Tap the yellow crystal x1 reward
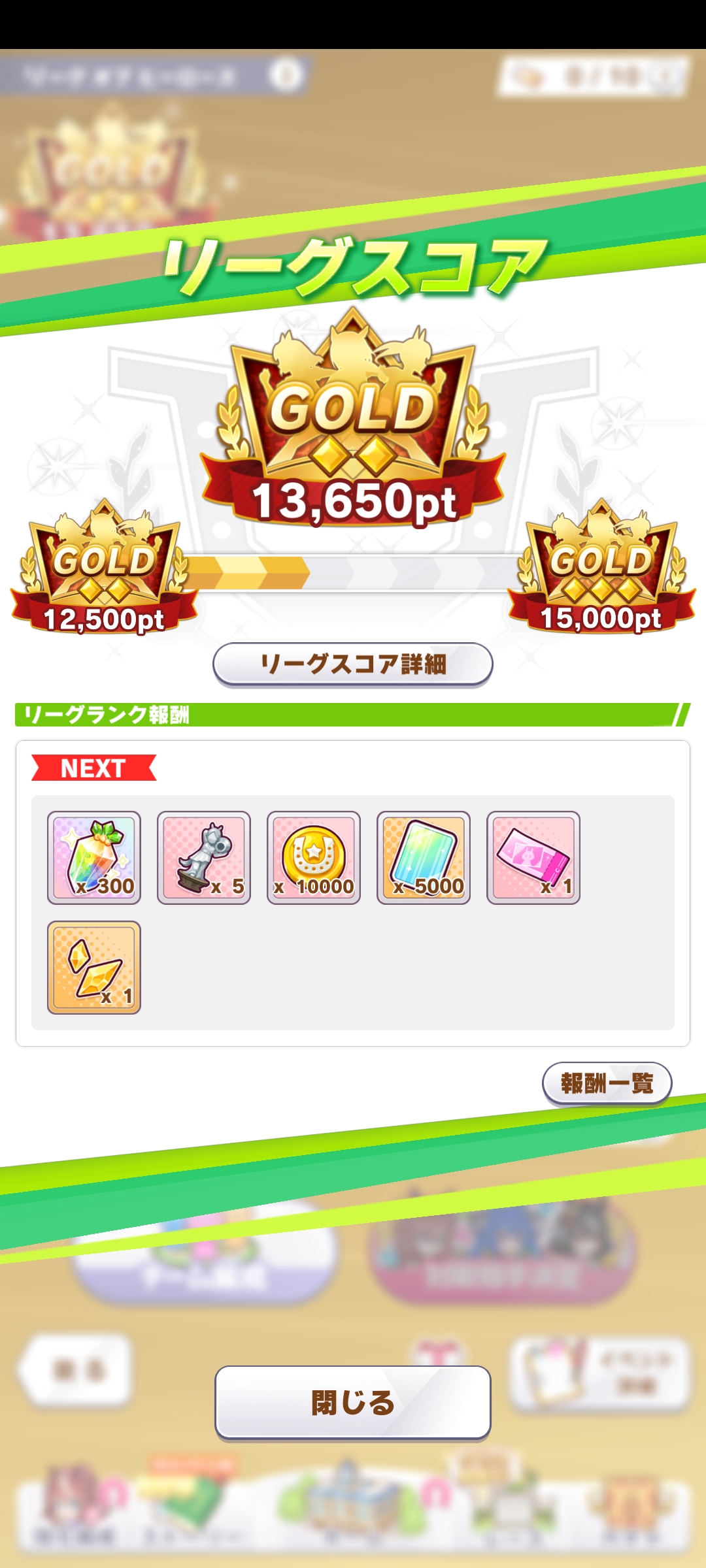This screenshot has height=1568, width=706. 94,968
